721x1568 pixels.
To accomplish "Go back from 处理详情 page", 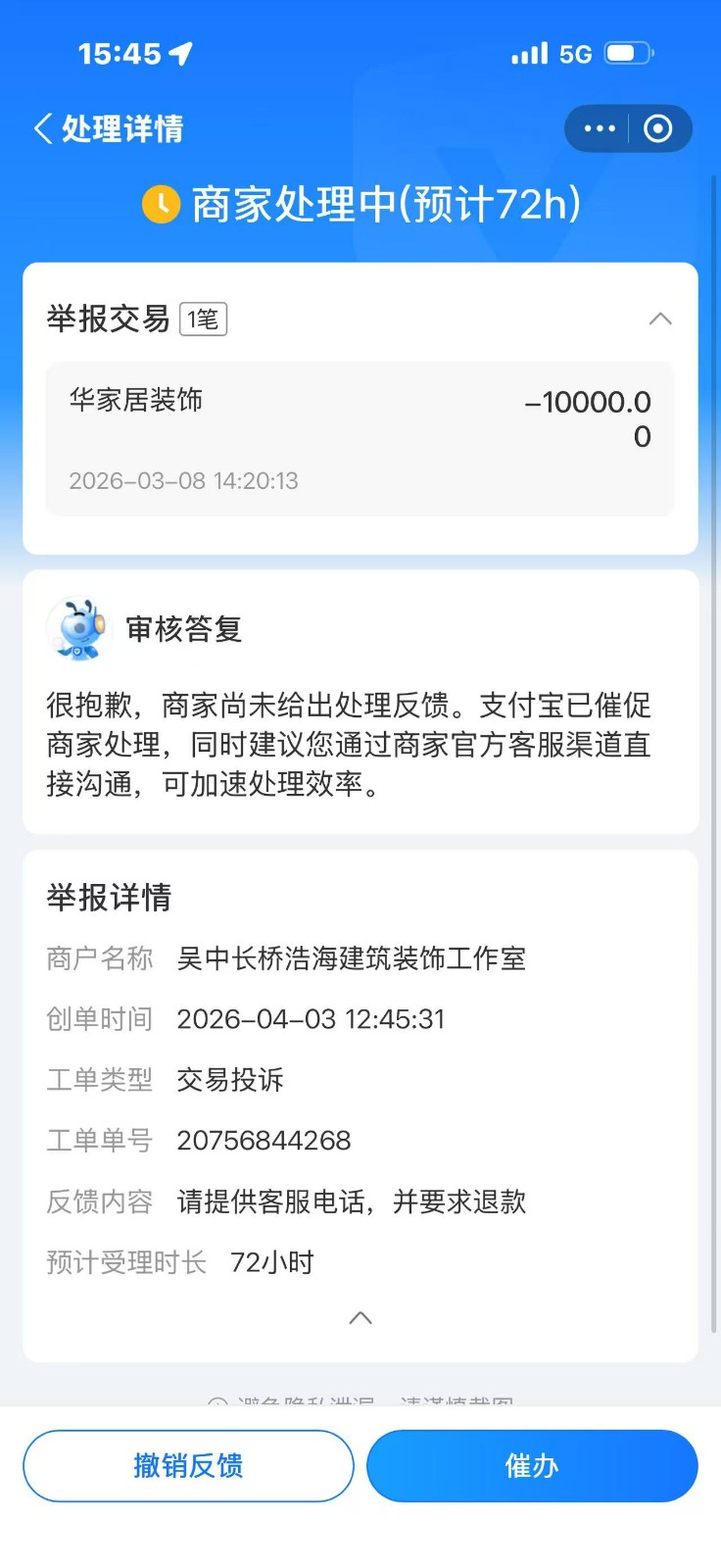I will (x=43, y=128).
